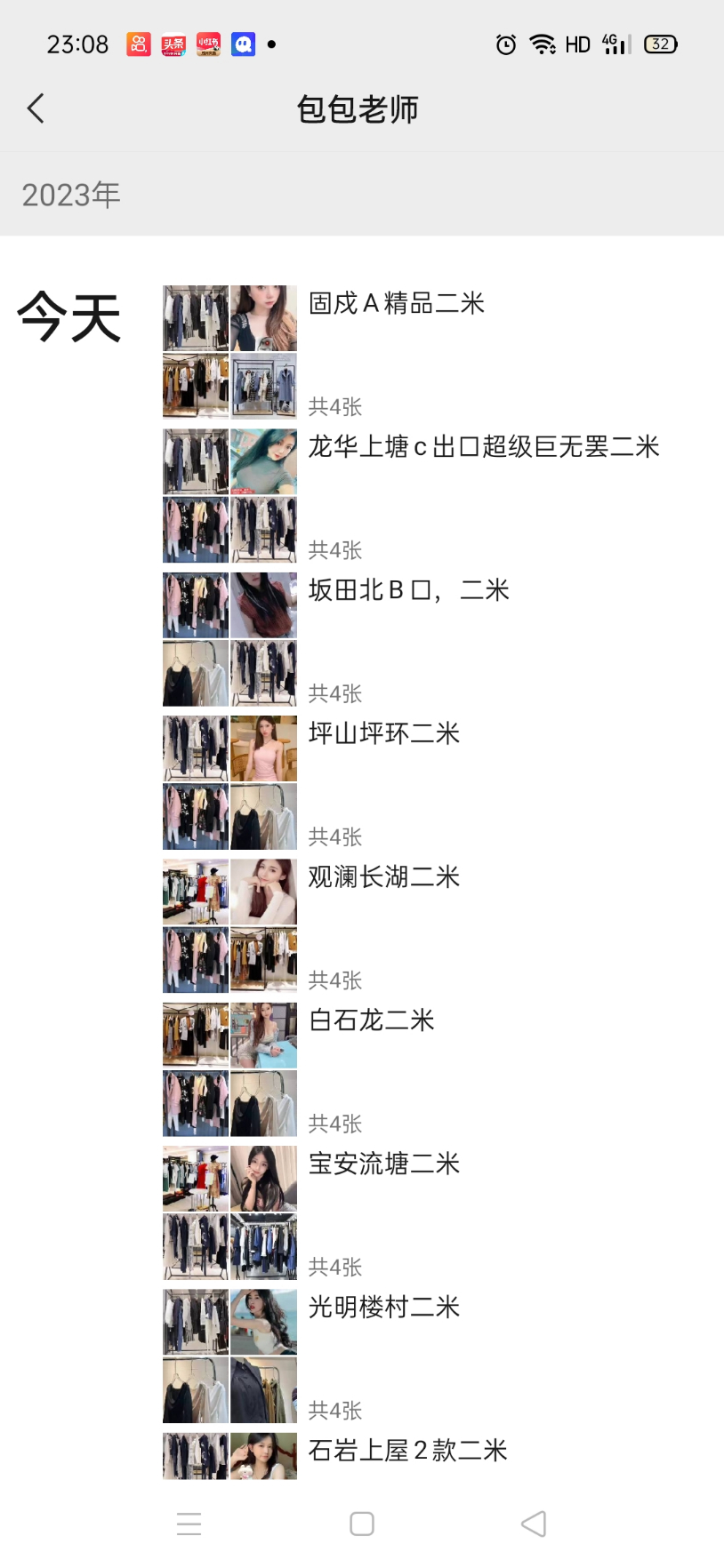Viewport: 724px width, 1568px height.
Task: Tap the triangle Back navigation control
Action: (x=534, y=1523)
